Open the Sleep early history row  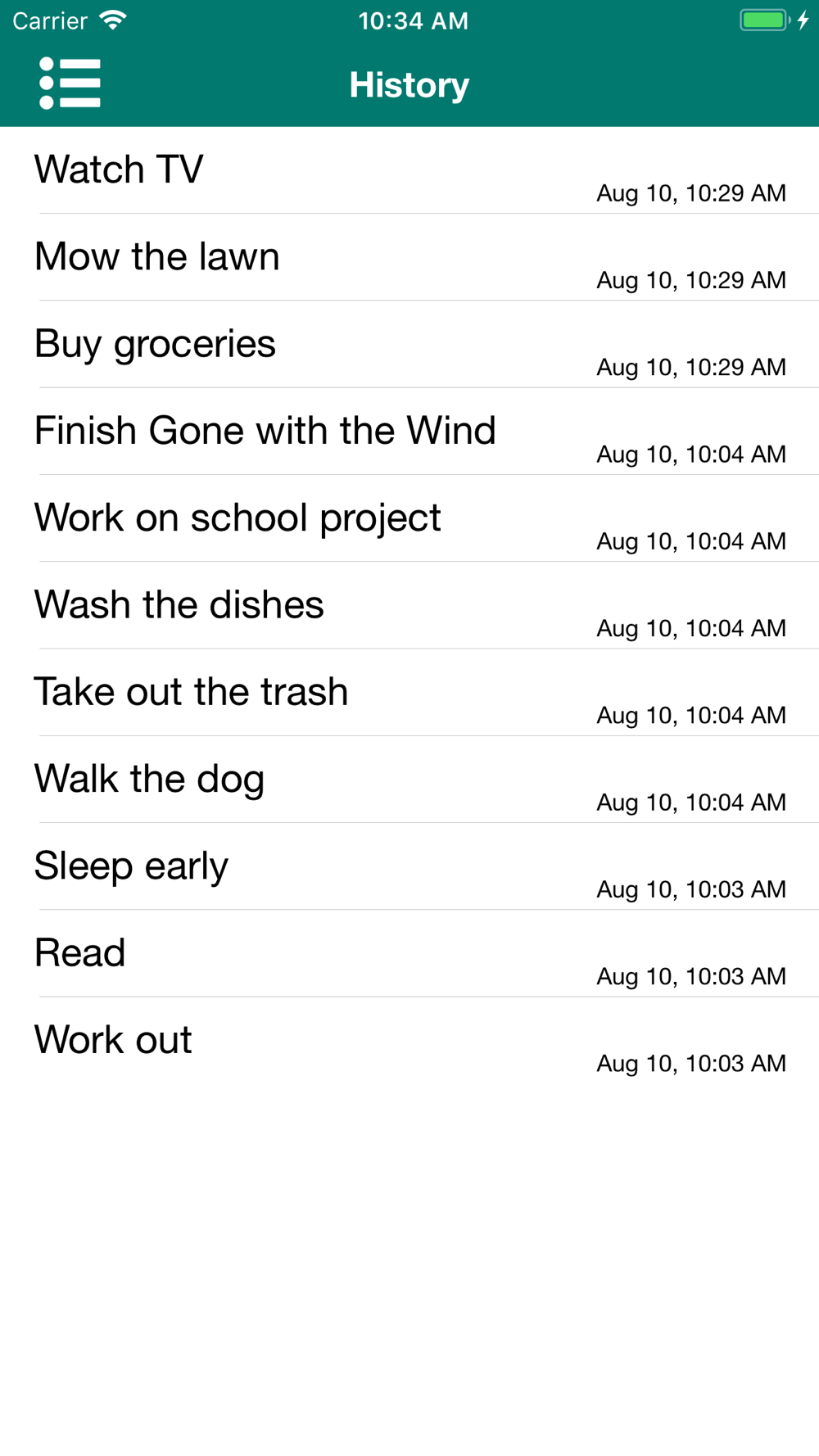pos(409,867)
